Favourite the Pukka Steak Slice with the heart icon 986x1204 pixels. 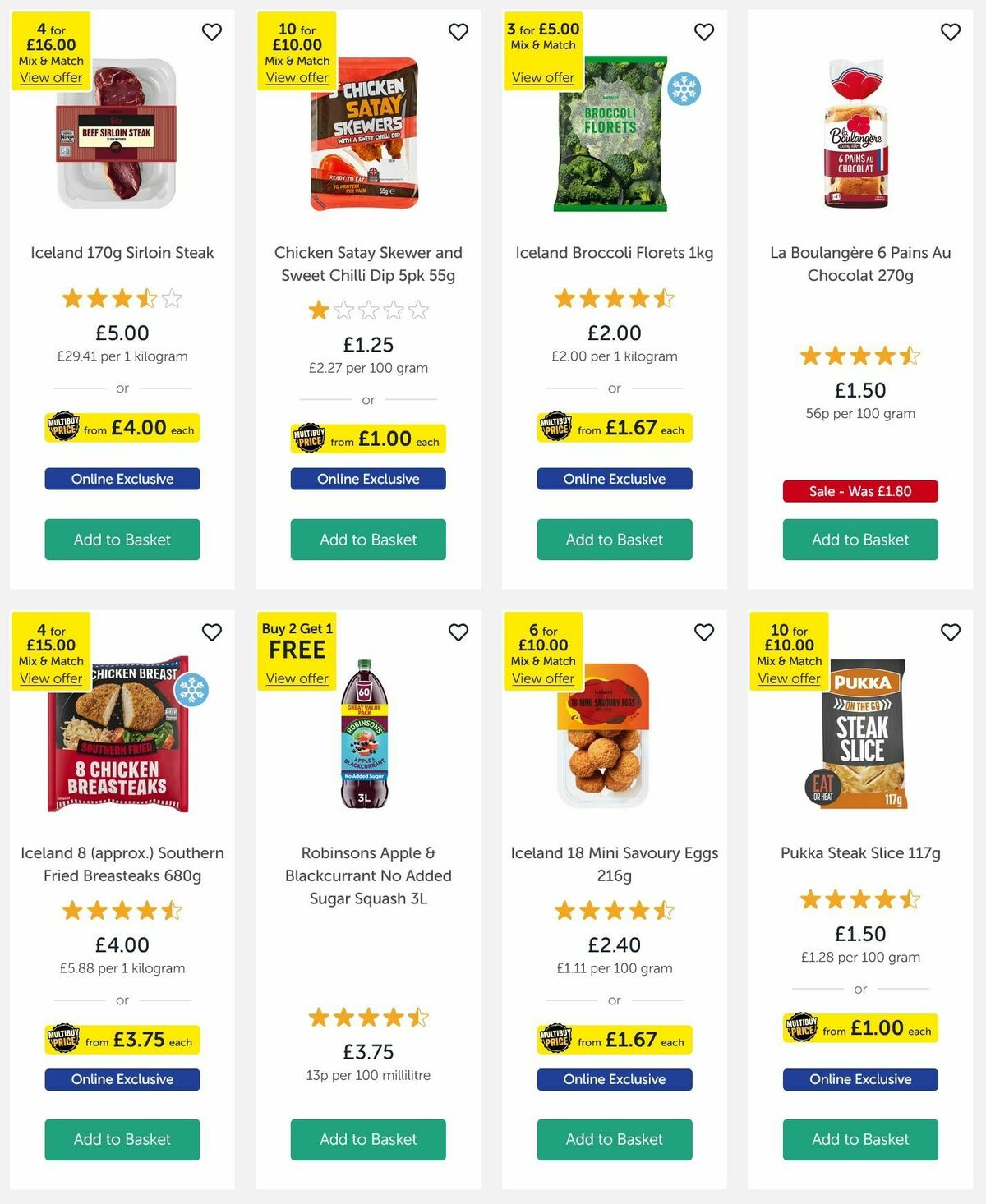(950, 632)
